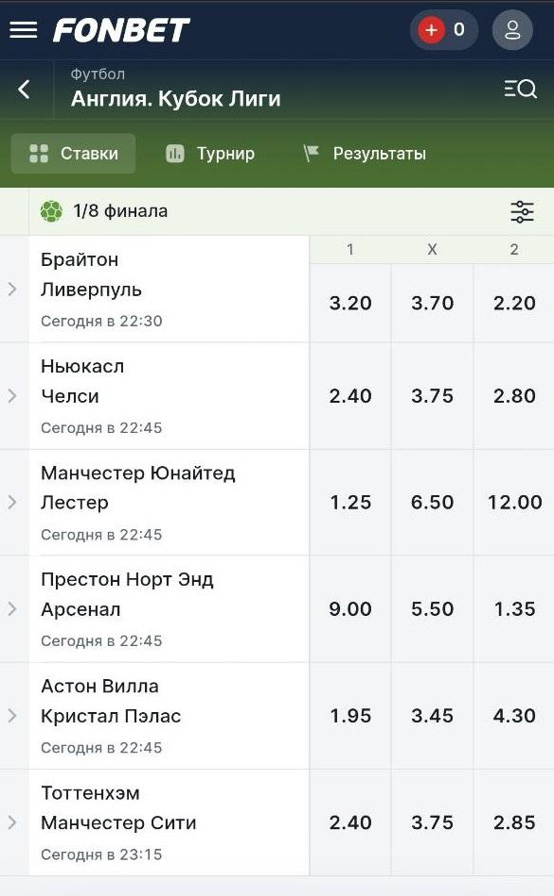The width and height of the screenshot is (554, 896).
Task: Open the filter settings in 1/8 финала
Action: point(522,211)
